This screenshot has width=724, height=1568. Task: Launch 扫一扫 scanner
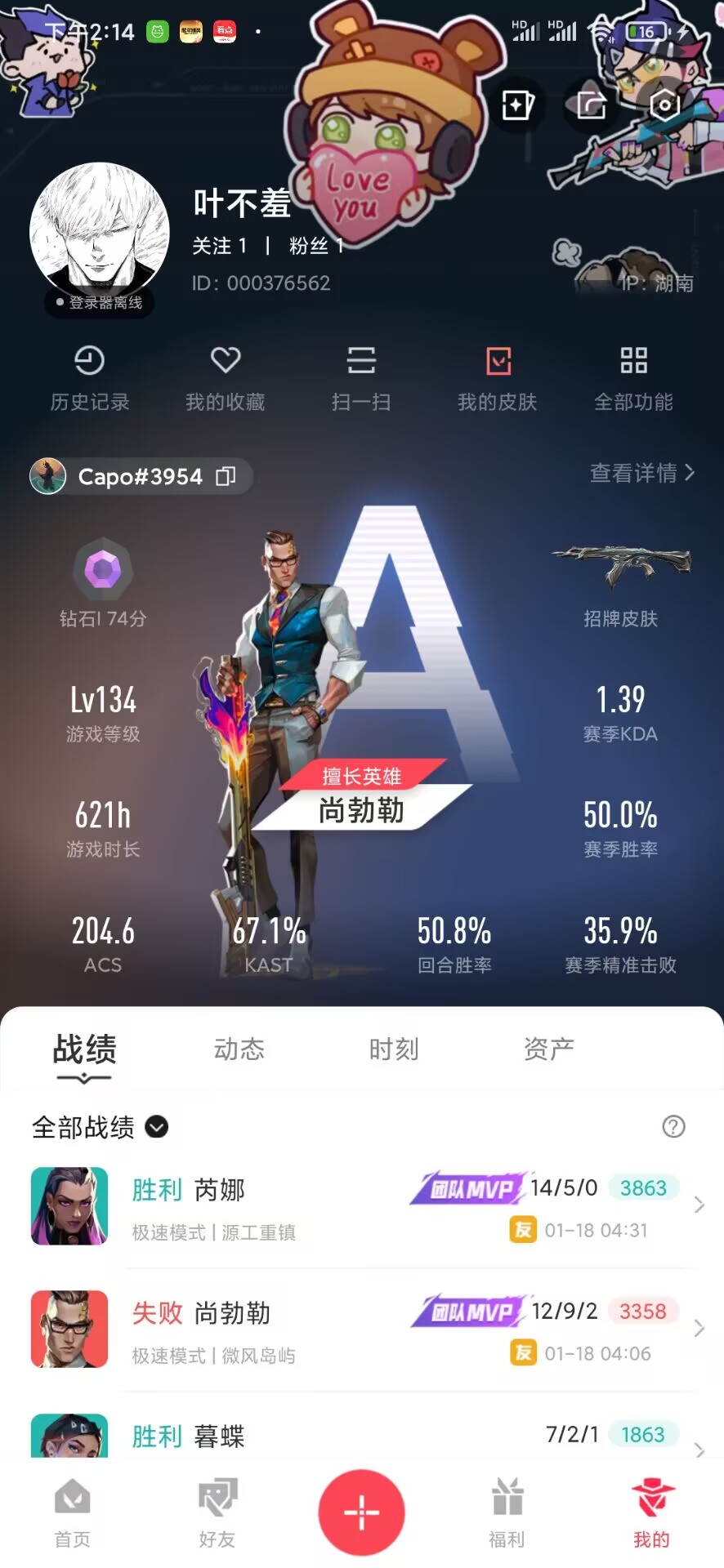point(361,378)
